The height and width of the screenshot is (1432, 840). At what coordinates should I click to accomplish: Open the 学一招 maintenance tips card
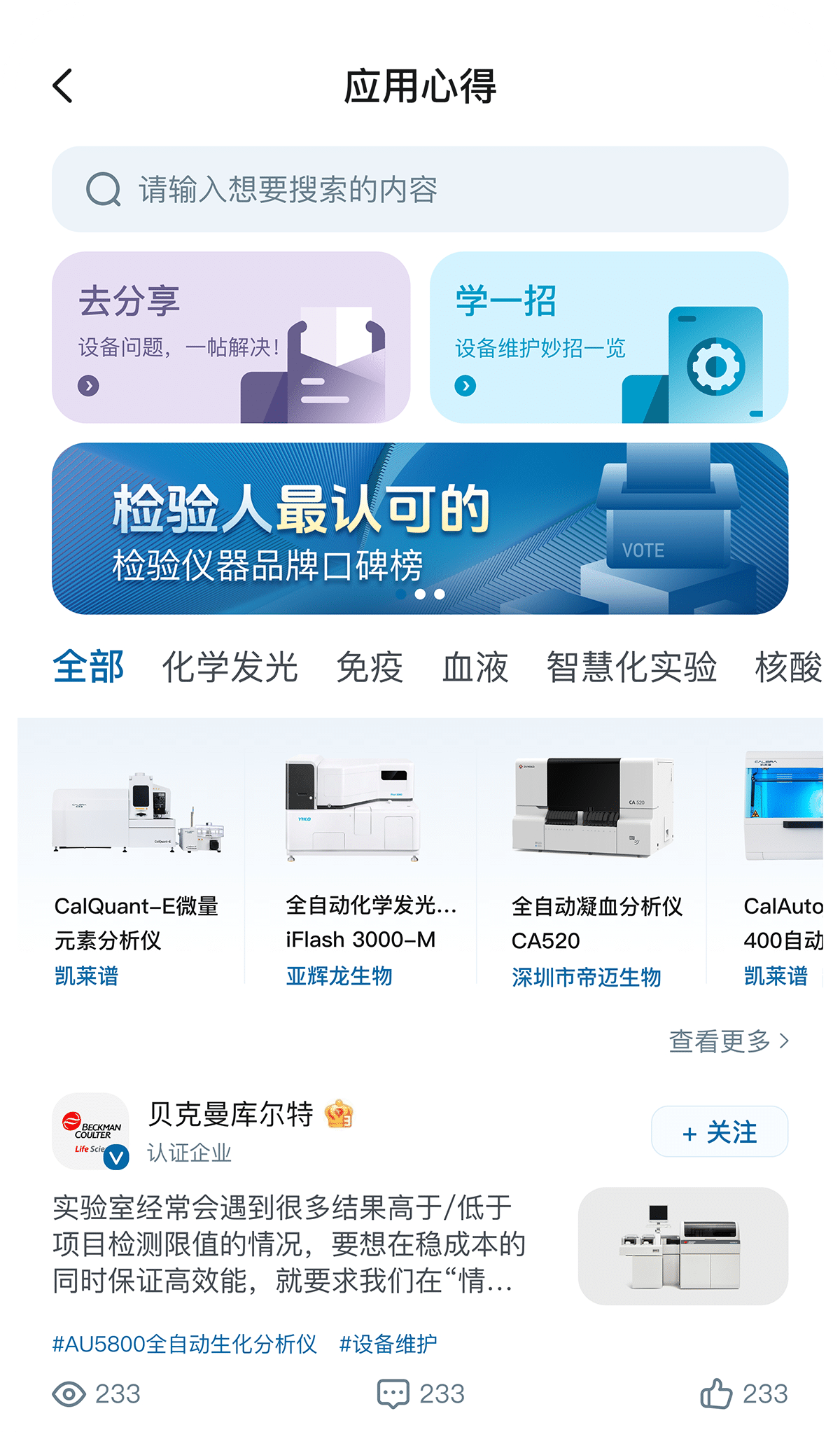tap(609, 338)
